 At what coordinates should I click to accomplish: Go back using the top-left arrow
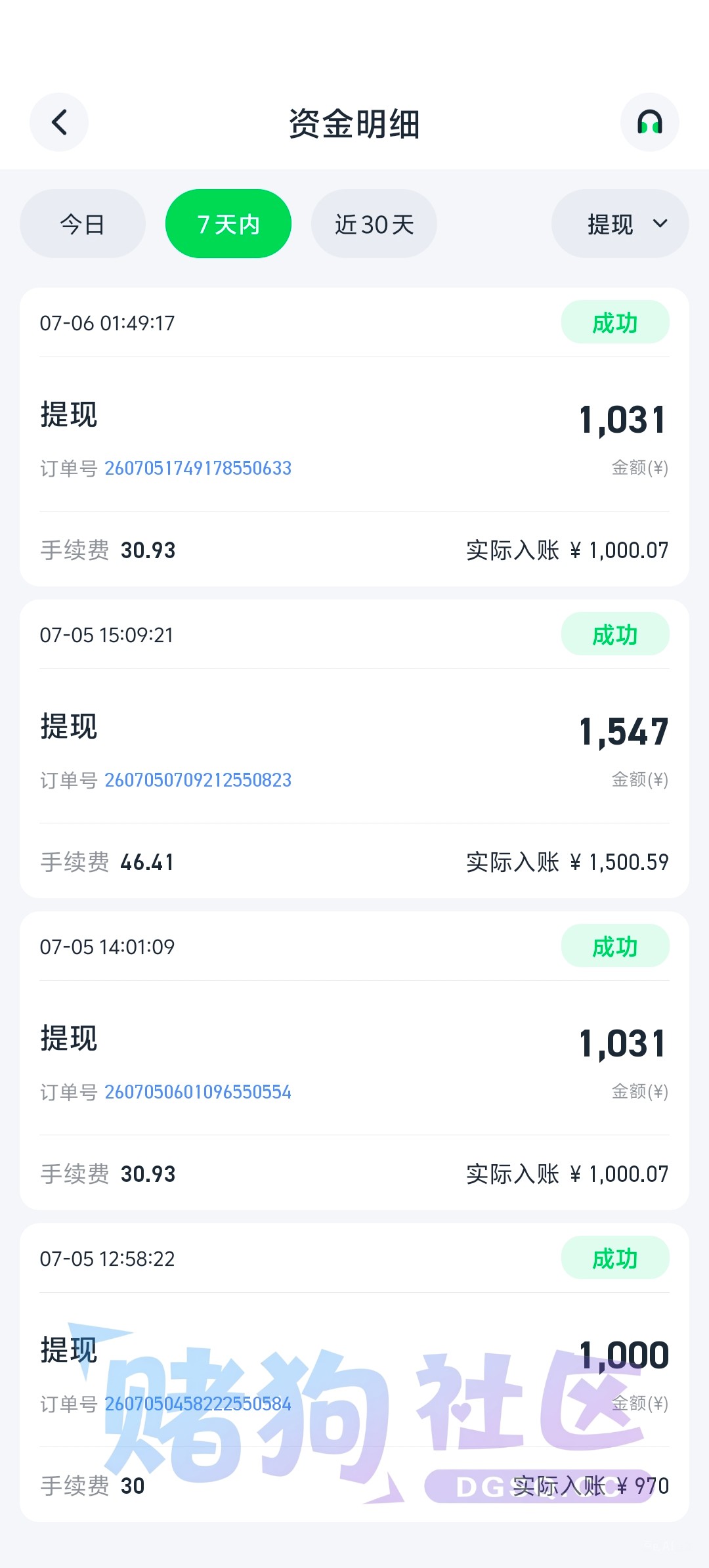tap(59, 122)
